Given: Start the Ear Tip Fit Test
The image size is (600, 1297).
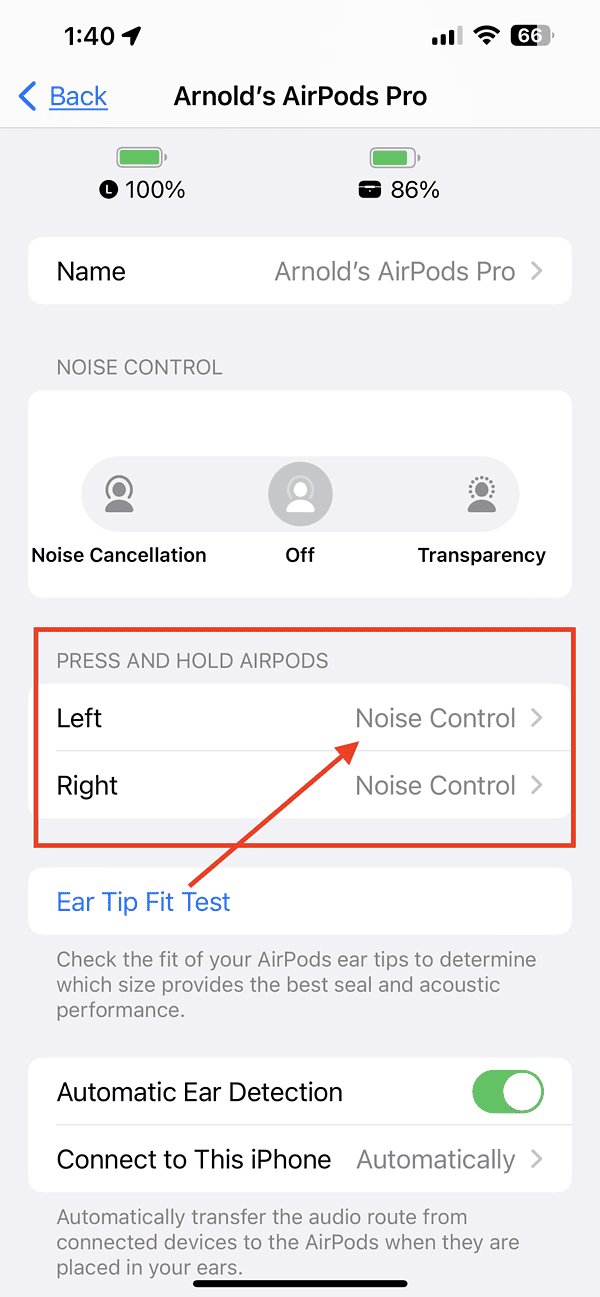Looking at the screenshot, I should [144, 902].
